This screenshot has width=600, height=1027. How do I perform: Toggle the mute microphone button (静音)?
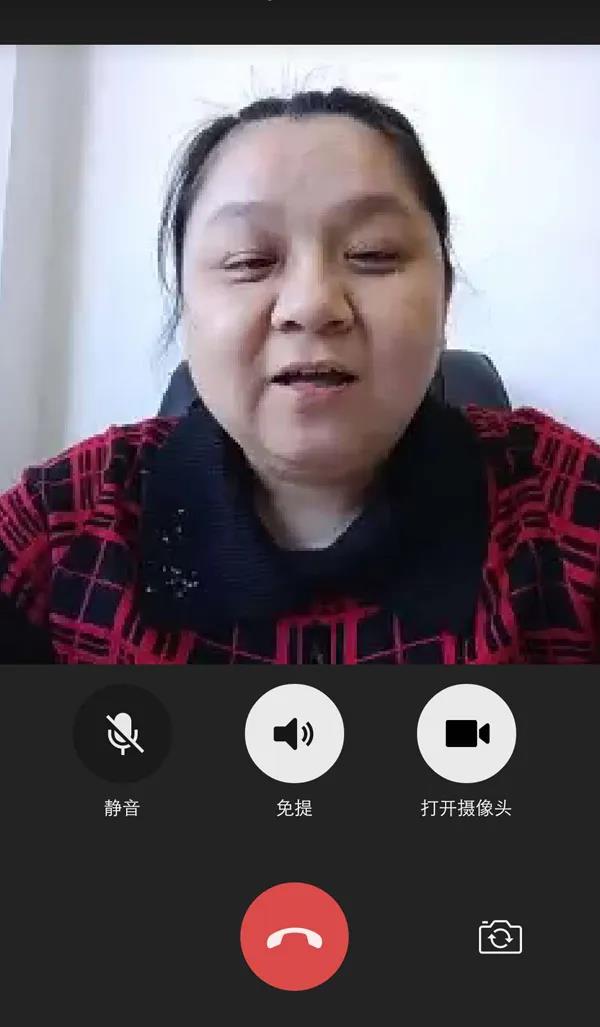coord(122,734)
